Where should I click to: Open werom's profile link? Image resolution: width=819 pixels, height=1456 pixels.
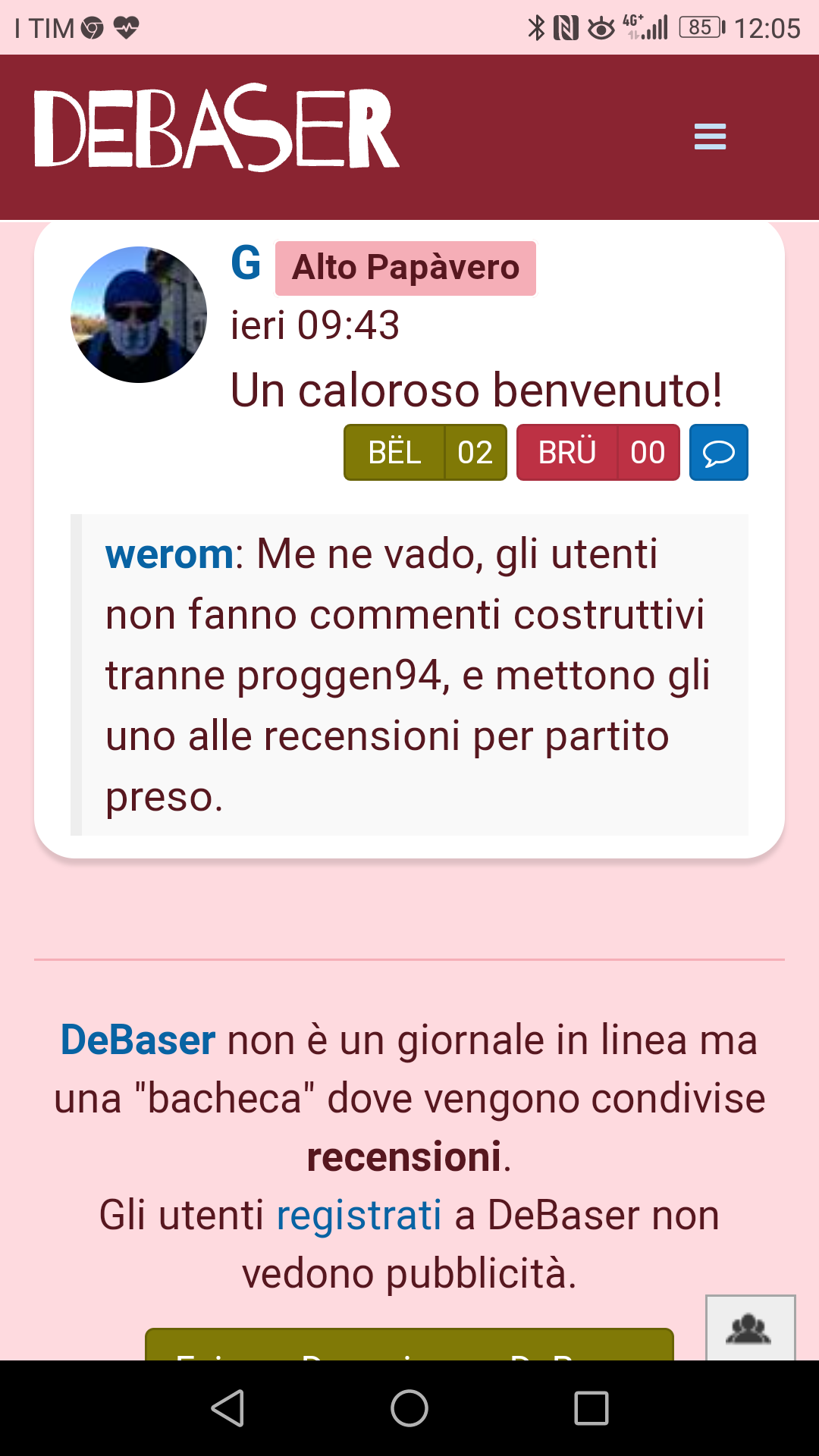(x=169, y=554)
